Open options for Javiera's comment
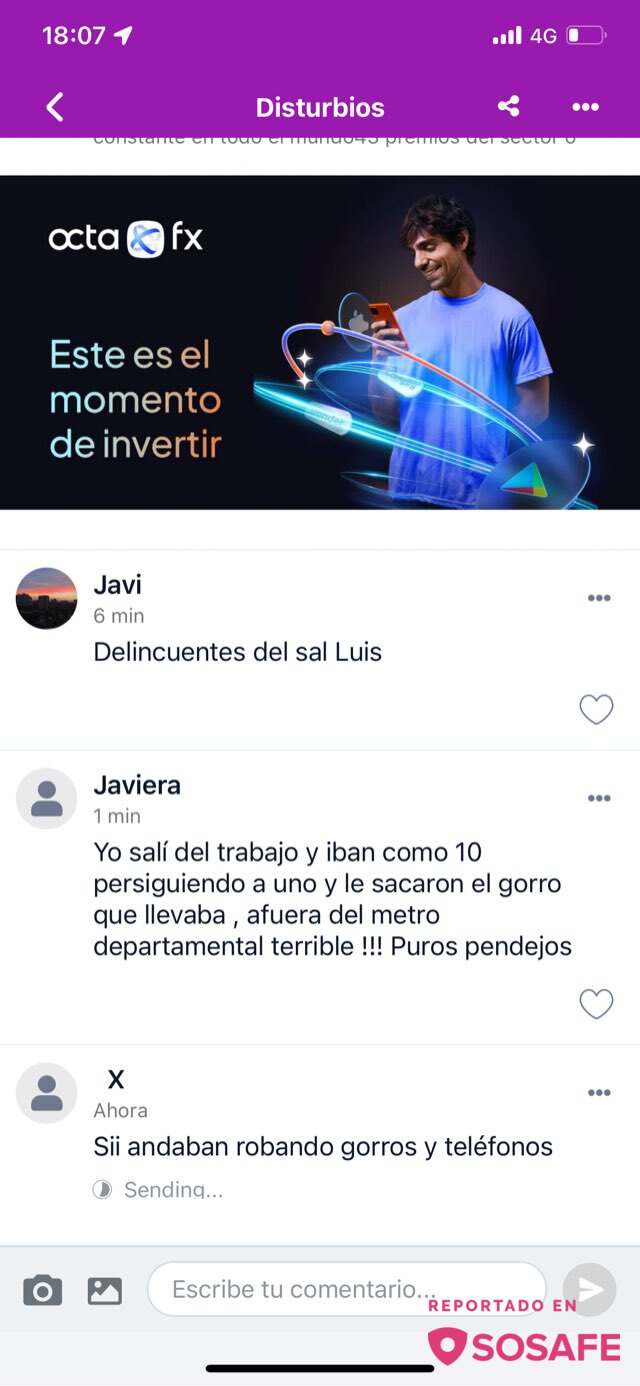 (598, 798)
